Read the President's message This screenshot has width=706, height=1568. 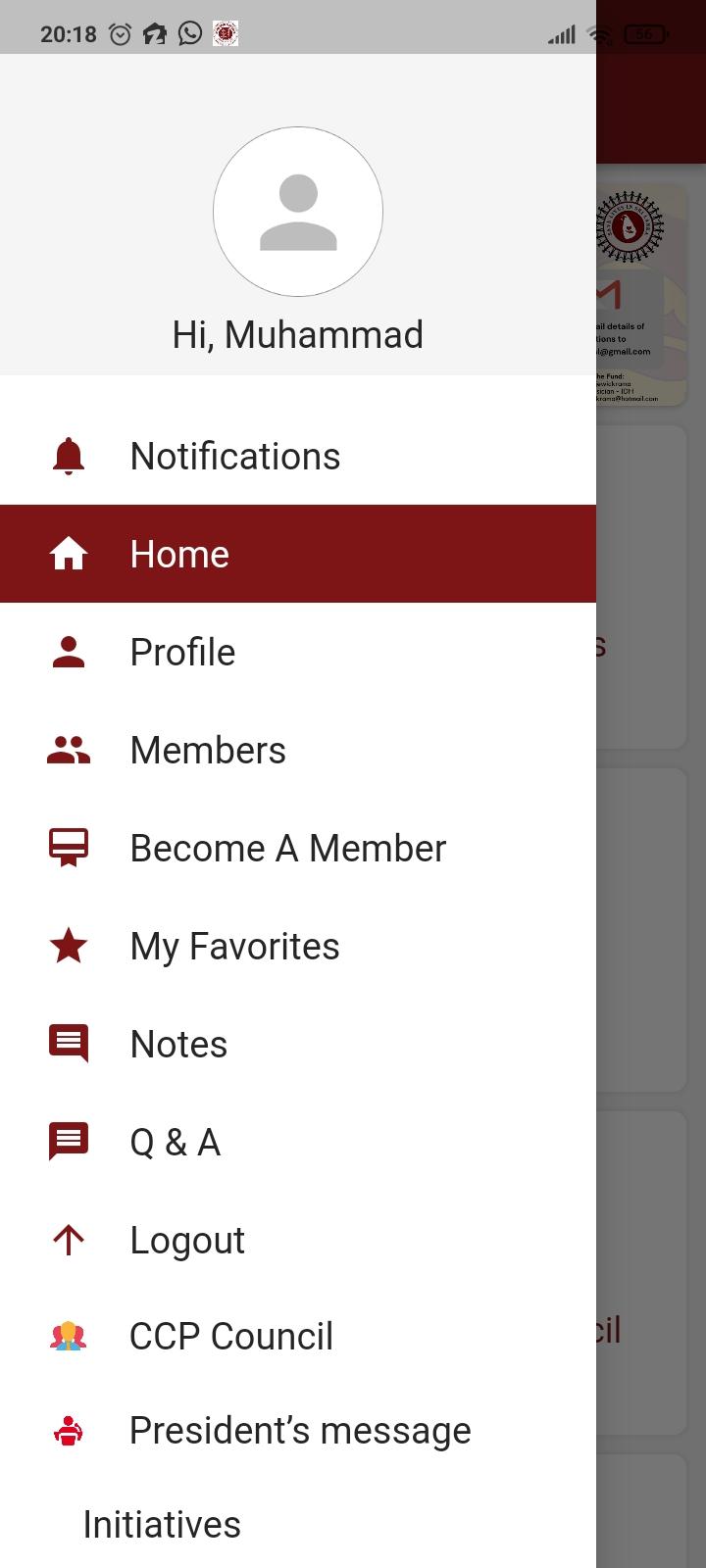pos(298,1430)
